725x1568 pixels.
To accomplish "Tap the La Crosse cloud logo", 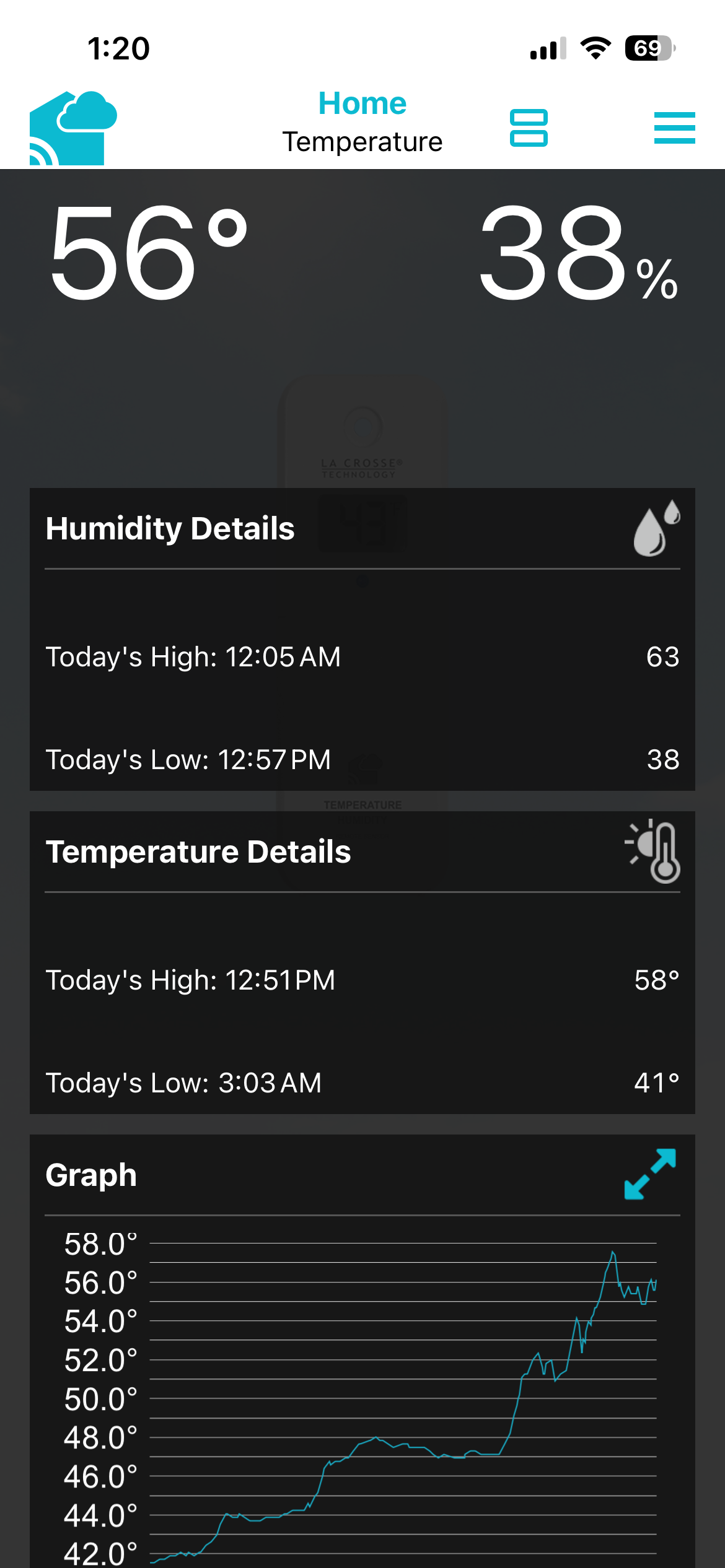I will tap(73, 128).
